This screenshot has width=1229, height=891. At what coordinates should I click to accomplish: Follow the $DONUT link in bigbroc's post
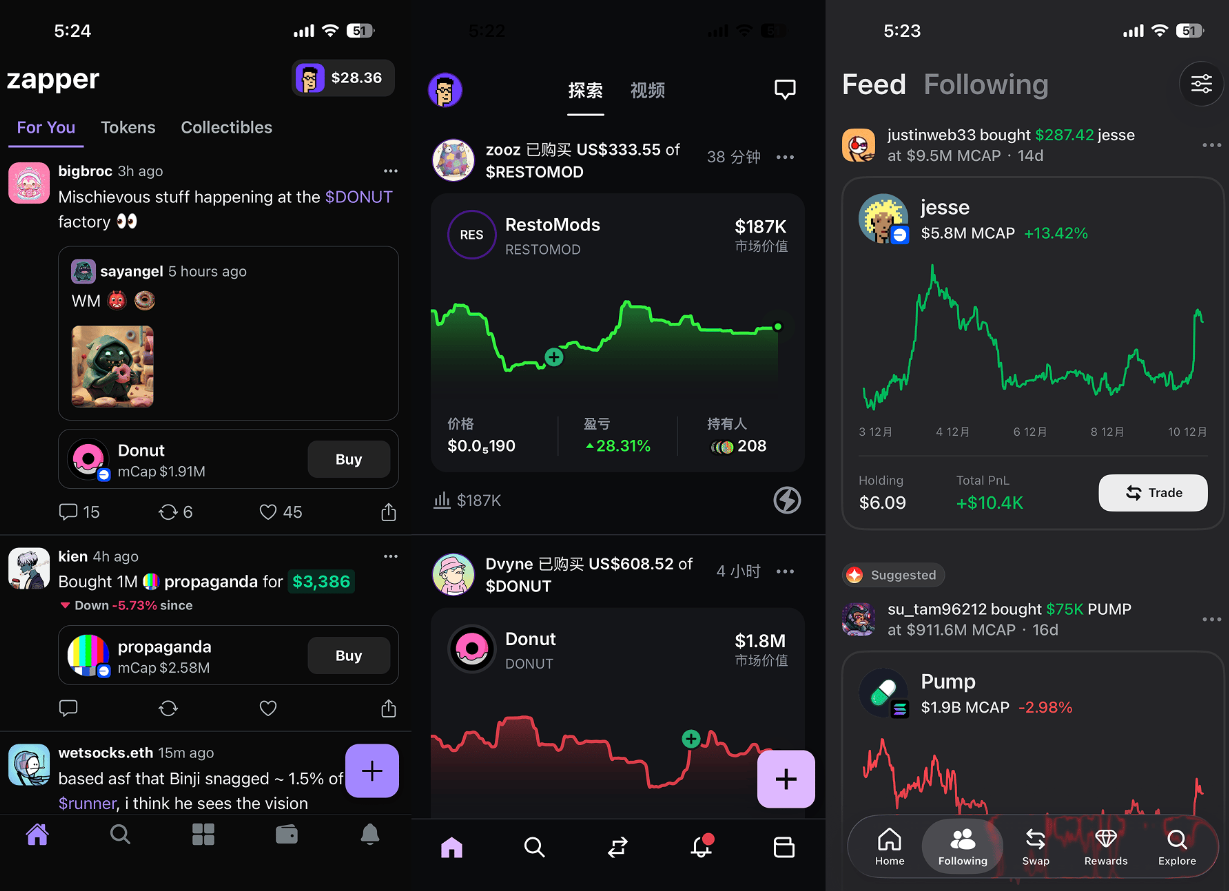[358, 197]
